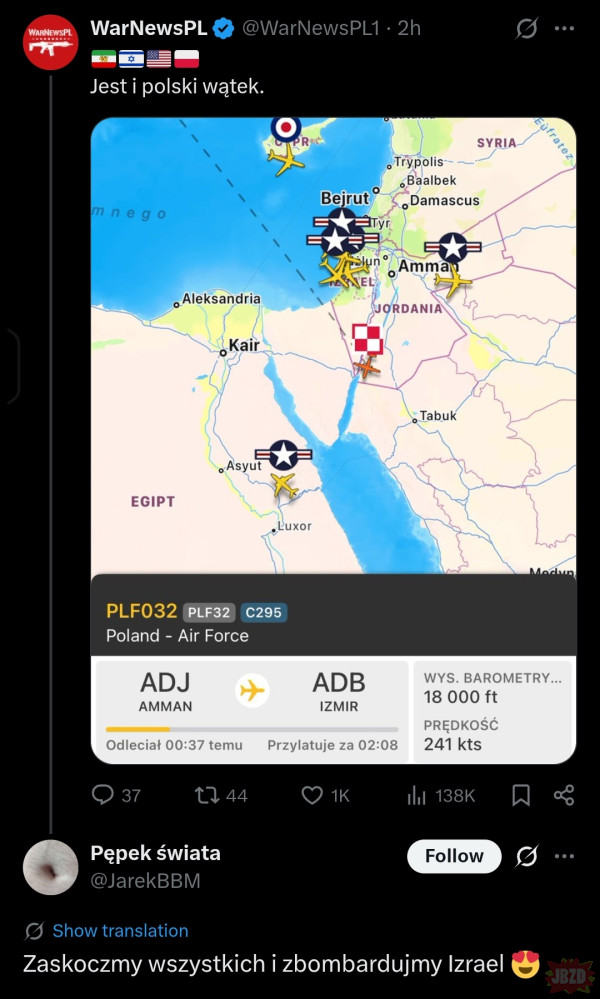The height and width of the screenshot is (999, 600).
Task: Open Grok icon on Pępek świata reply
Action: coord(526,856)
